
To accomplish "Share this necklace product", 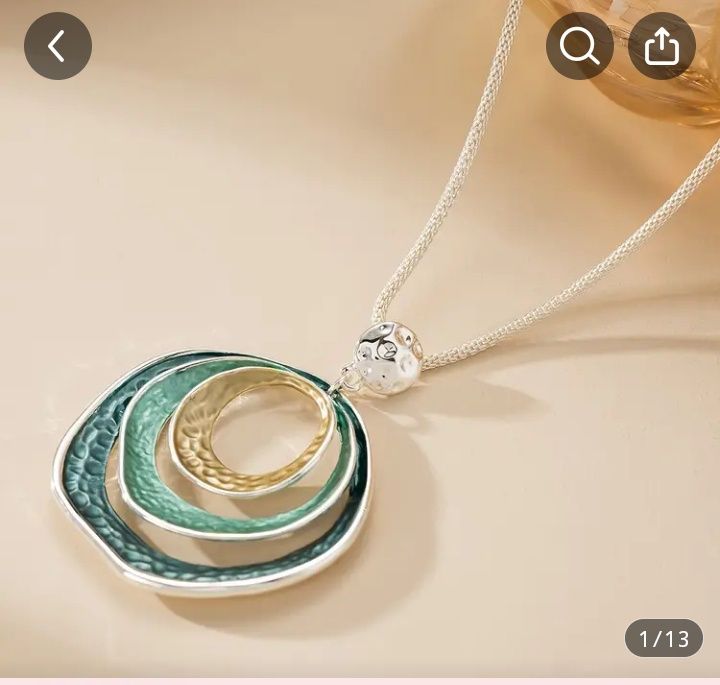I will coord(662,46).
